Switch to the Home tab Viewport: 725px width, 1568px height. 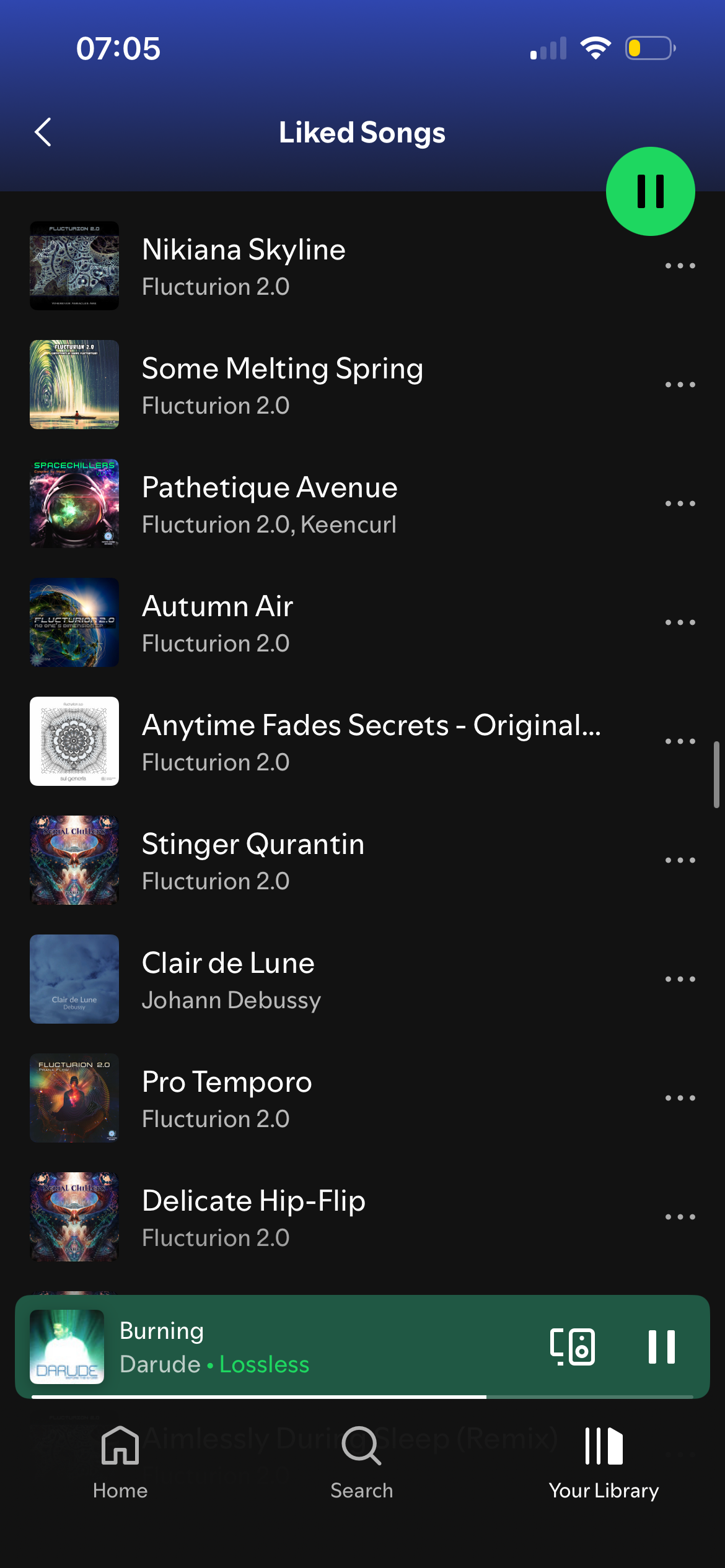point(120,1463)
